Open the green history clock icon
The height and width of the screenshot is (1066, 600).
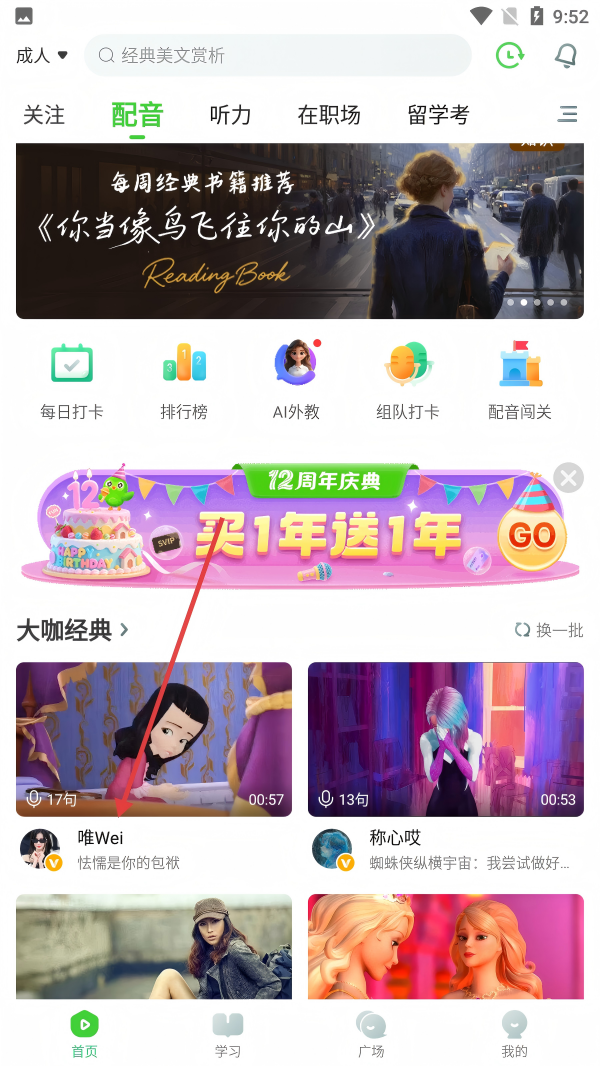click(x=510, y=55)
